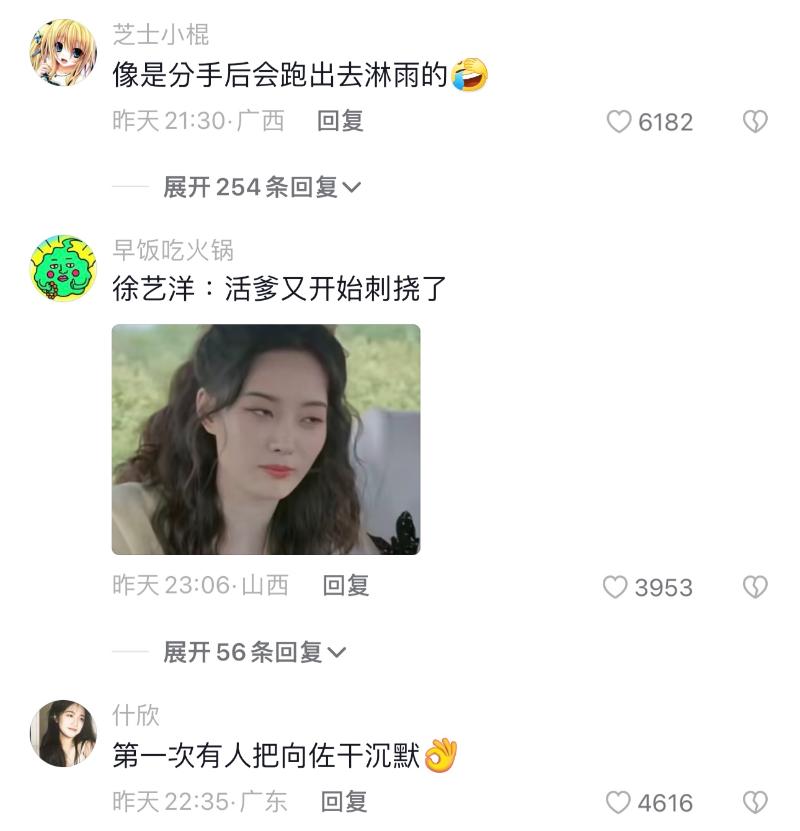Dislike the comment by 早饭吃火锅
Screen dimensions: 800x831
pyautogui.click(x=755, y=588)
